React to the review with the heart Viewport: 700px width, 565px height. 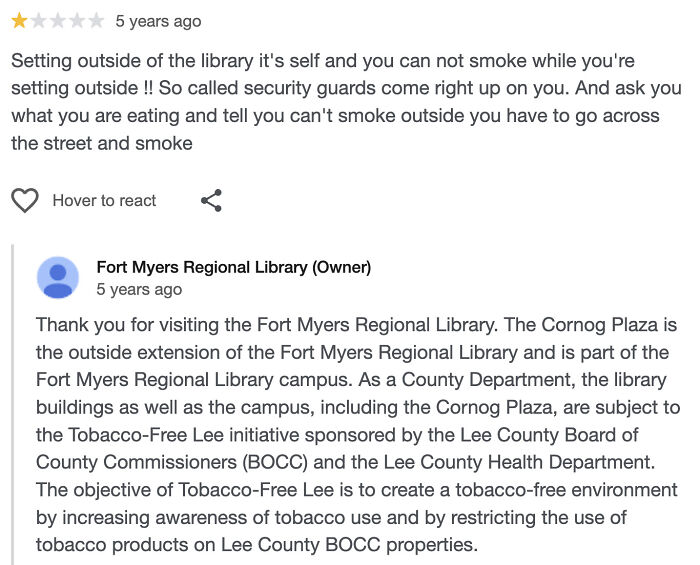point(25,200)
